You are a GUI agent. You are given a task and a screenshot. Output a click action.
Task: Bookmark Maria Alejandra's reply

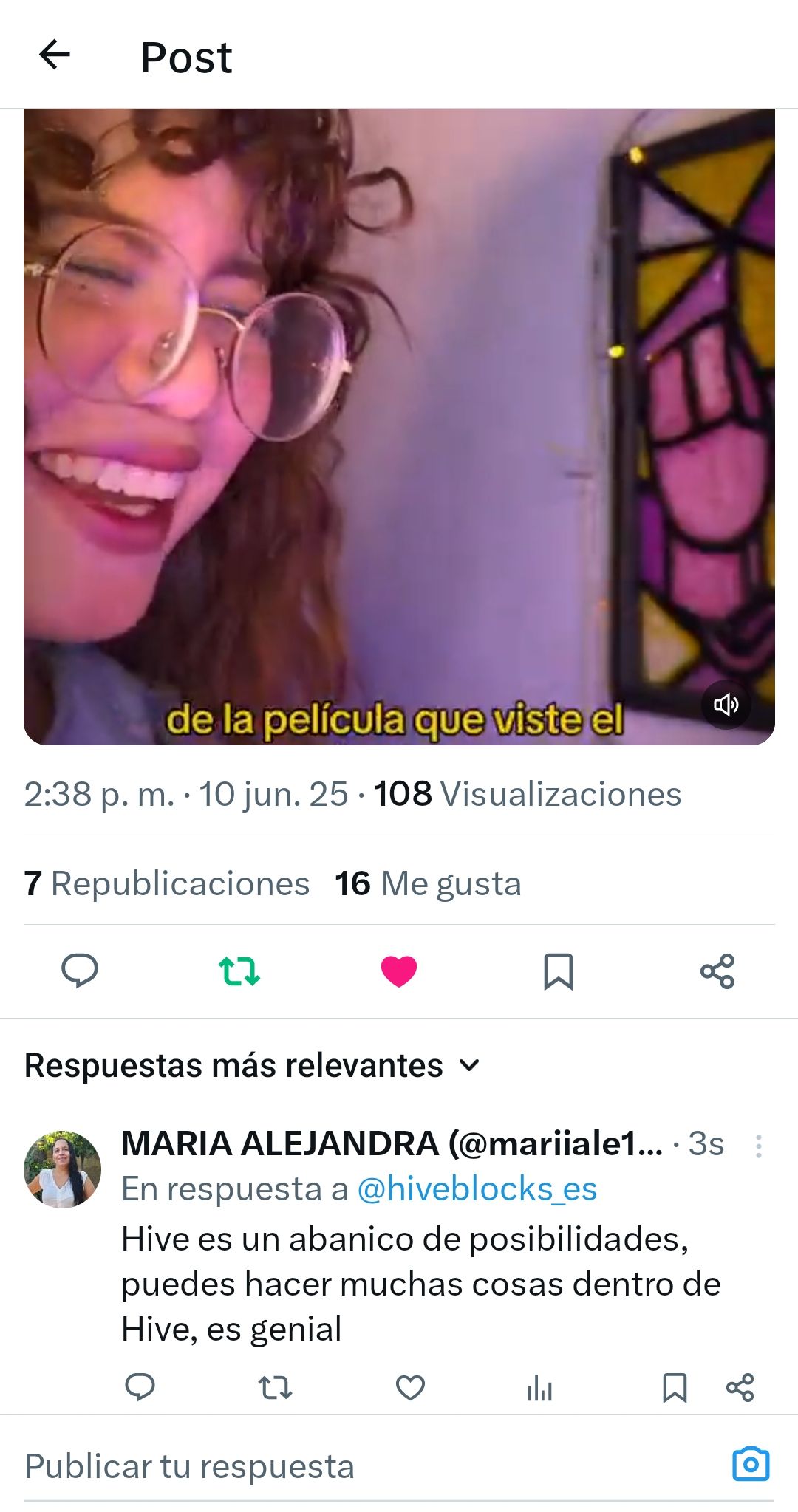click(x=675, y=1387)
